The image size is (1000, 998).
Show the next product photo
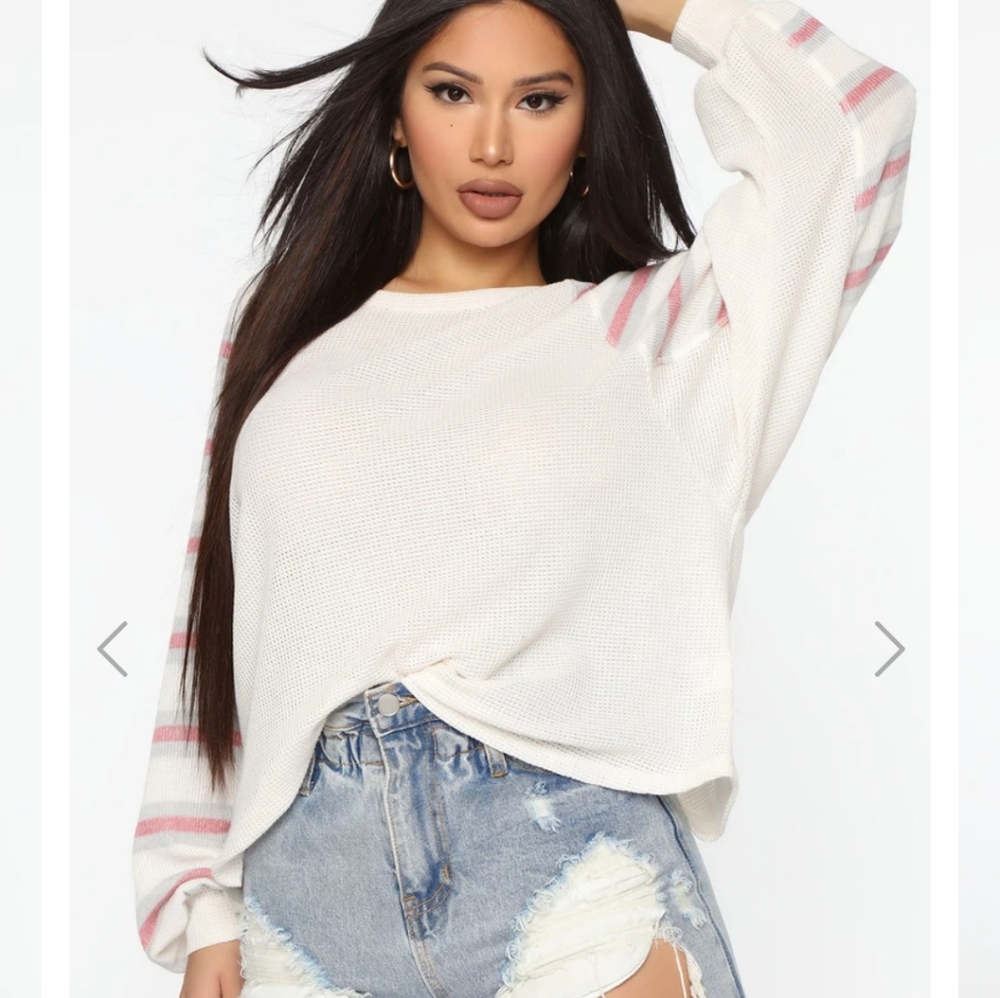[889, 649]
